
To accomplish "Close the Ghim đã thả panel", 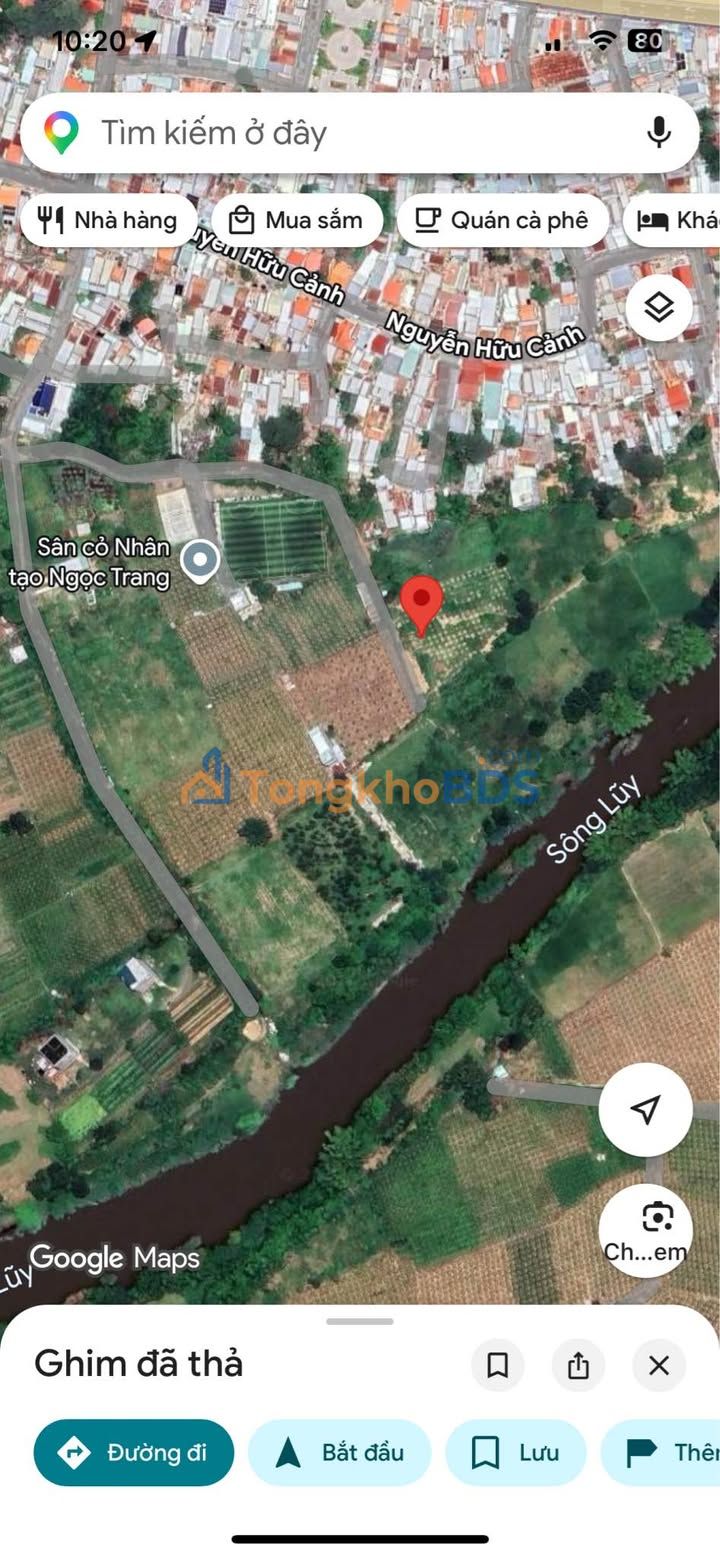I will click(659, 1365).
